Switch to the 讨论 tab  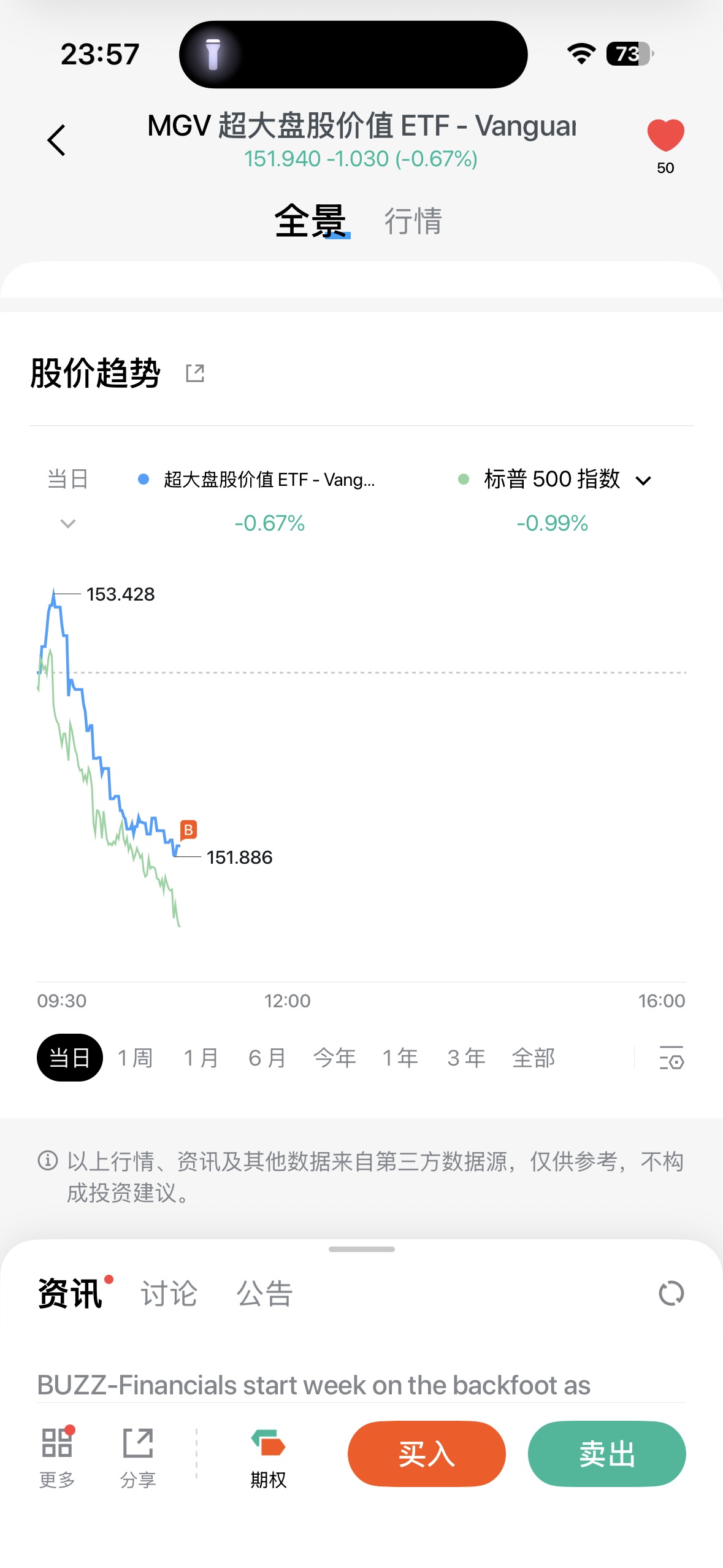(x=169, y=1293)
